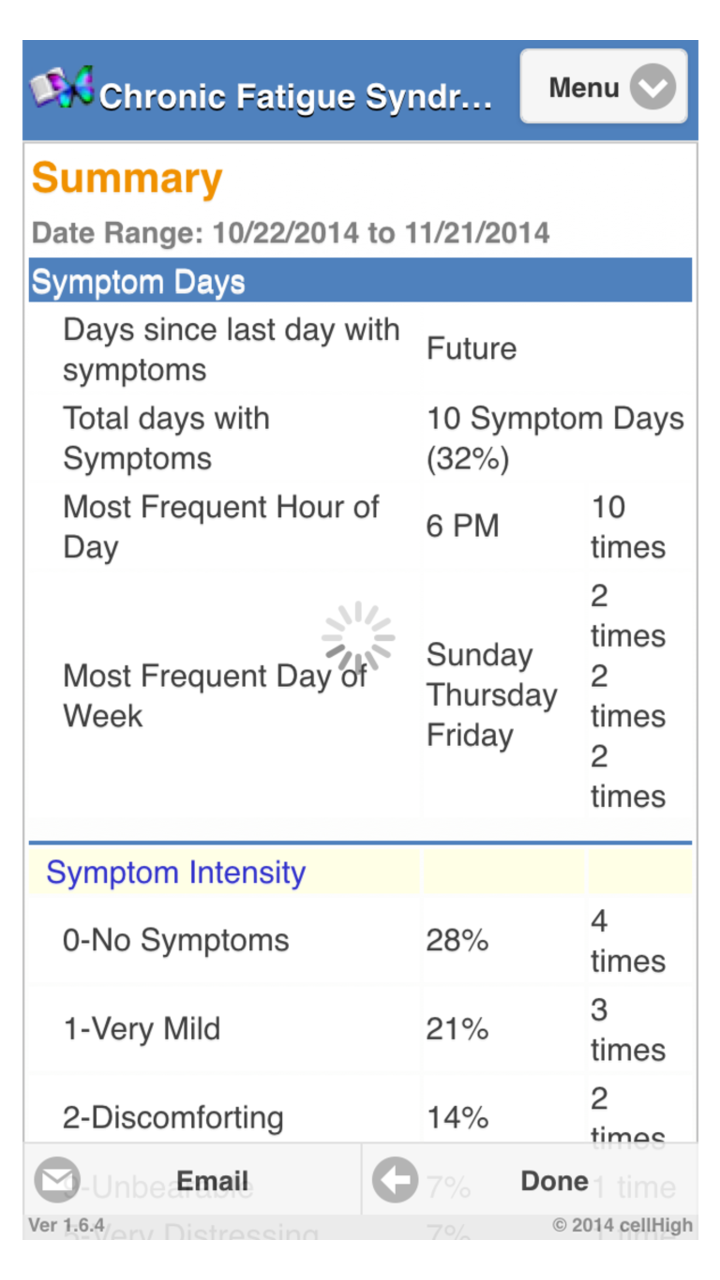Image resolution: width=720 pixels, height=1280 pixels.
Task: Click the chevron arrow on the Menu button
Action: pyautogui.click(x=654, y=88)
